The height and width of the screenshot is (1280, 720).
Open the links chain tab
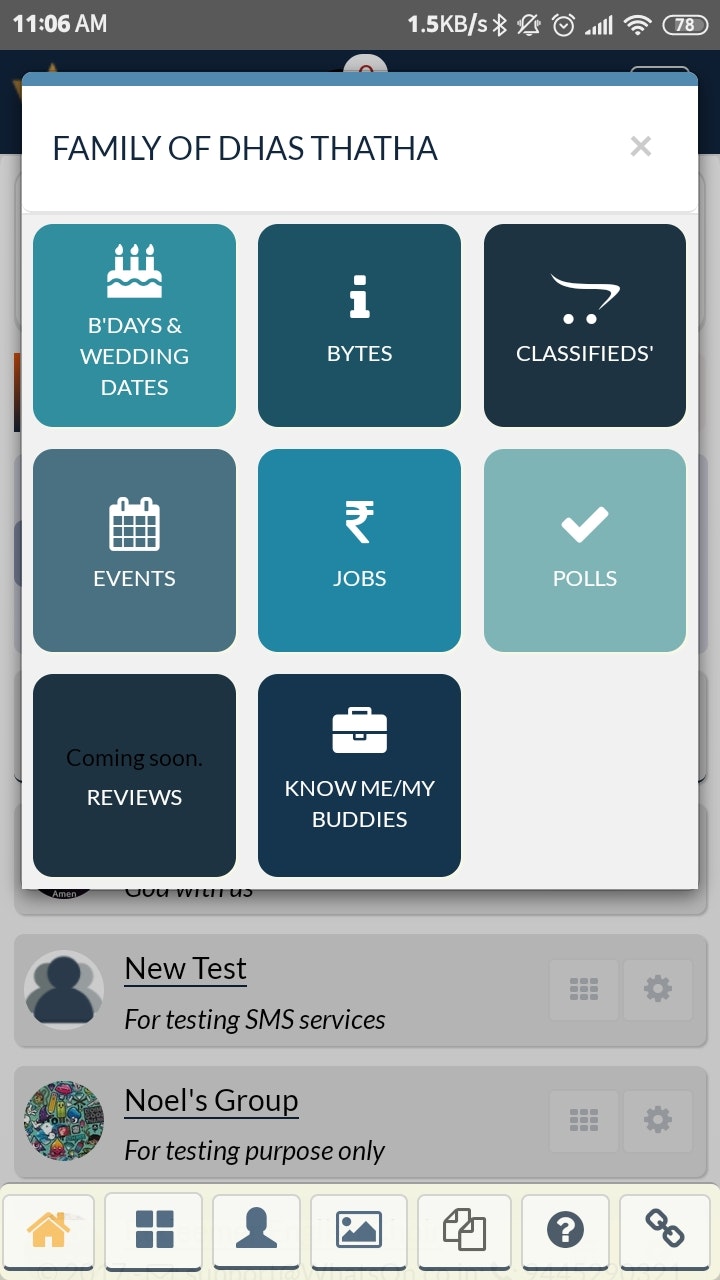(x=665, y=1229)
